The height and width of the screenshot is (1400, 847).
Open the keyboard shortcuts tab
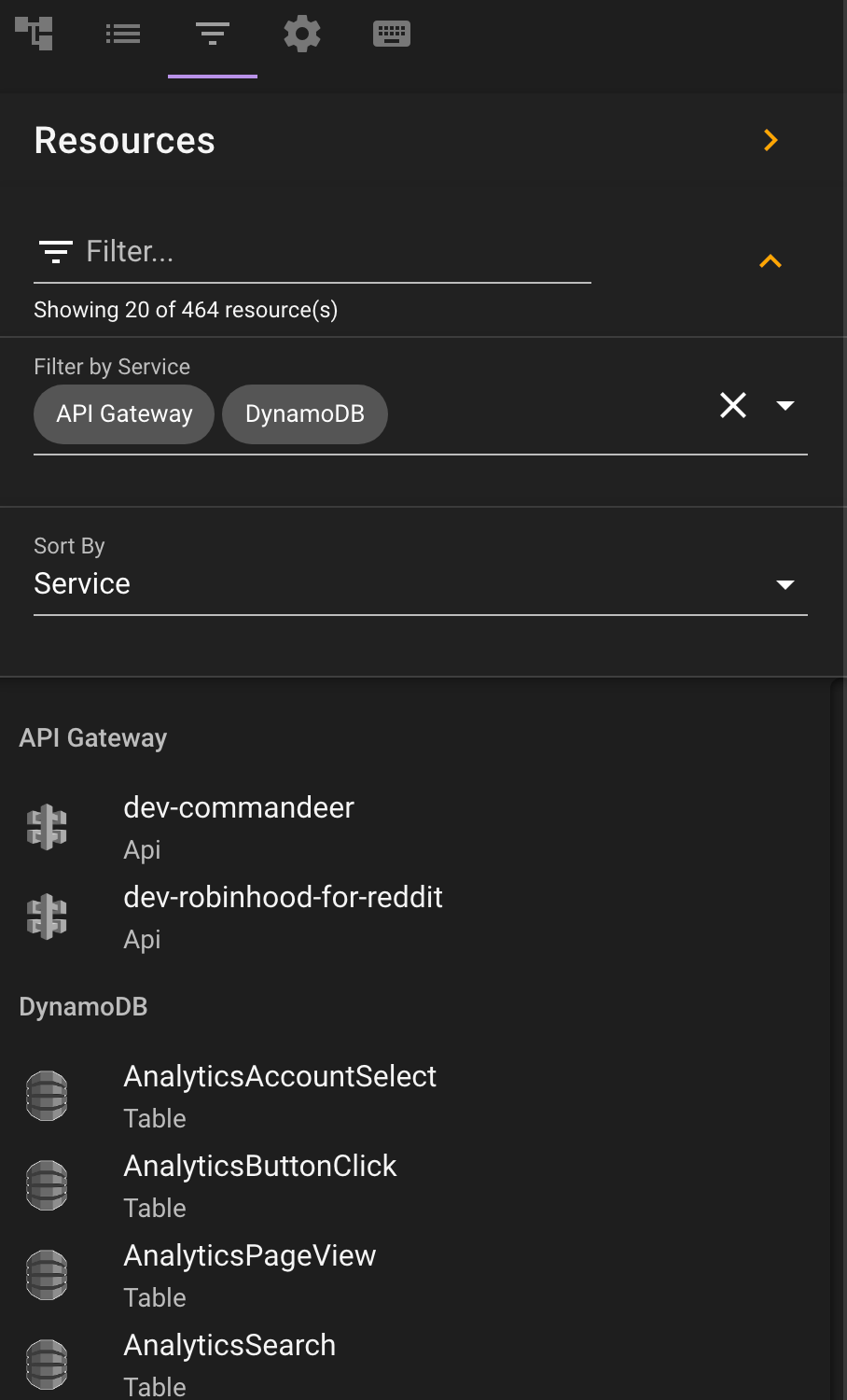point(392,35)
